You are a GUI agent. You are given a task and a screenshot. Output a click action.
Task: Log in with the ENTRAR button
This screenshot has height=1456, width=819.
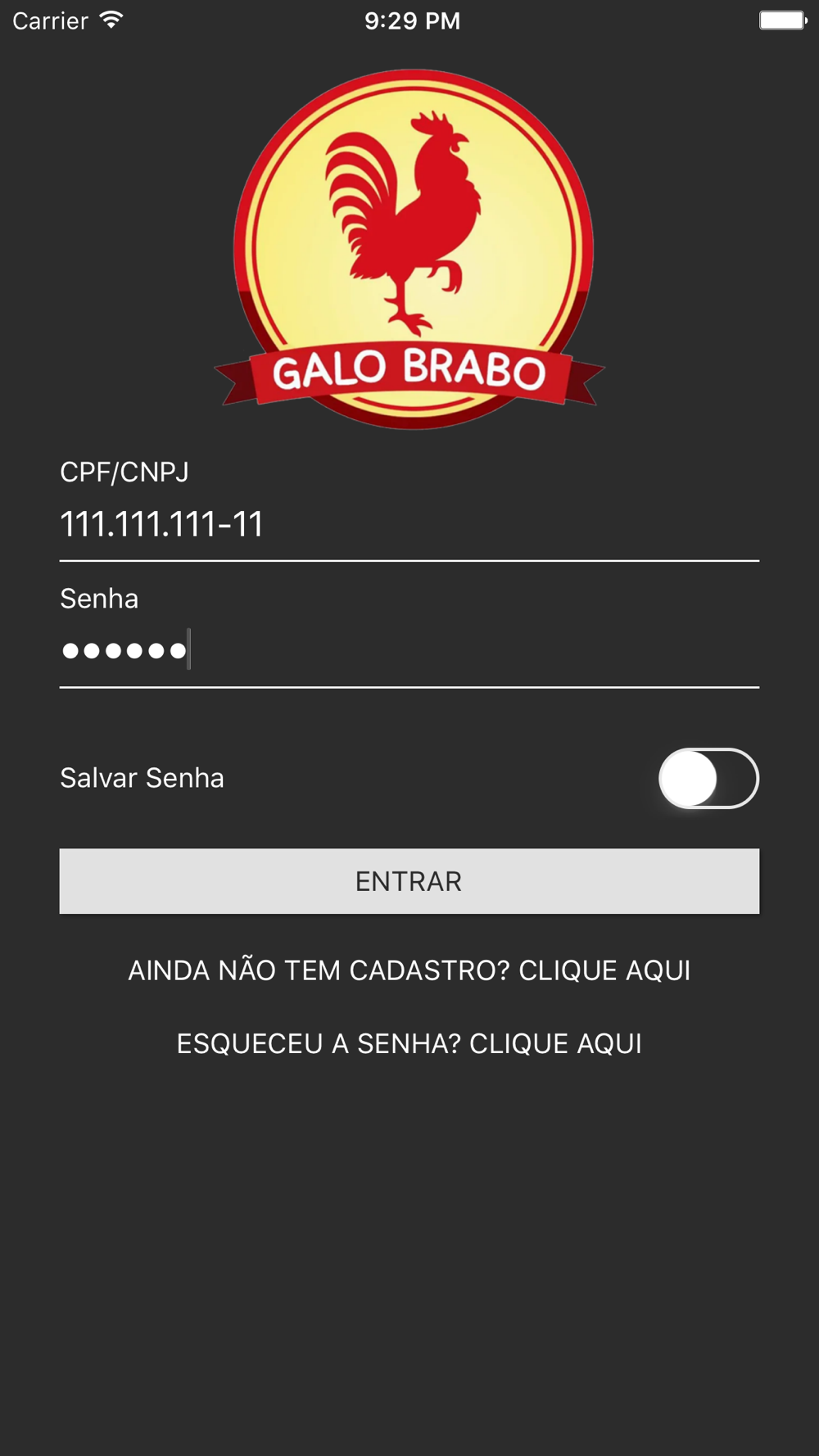(x=409, y=881)
